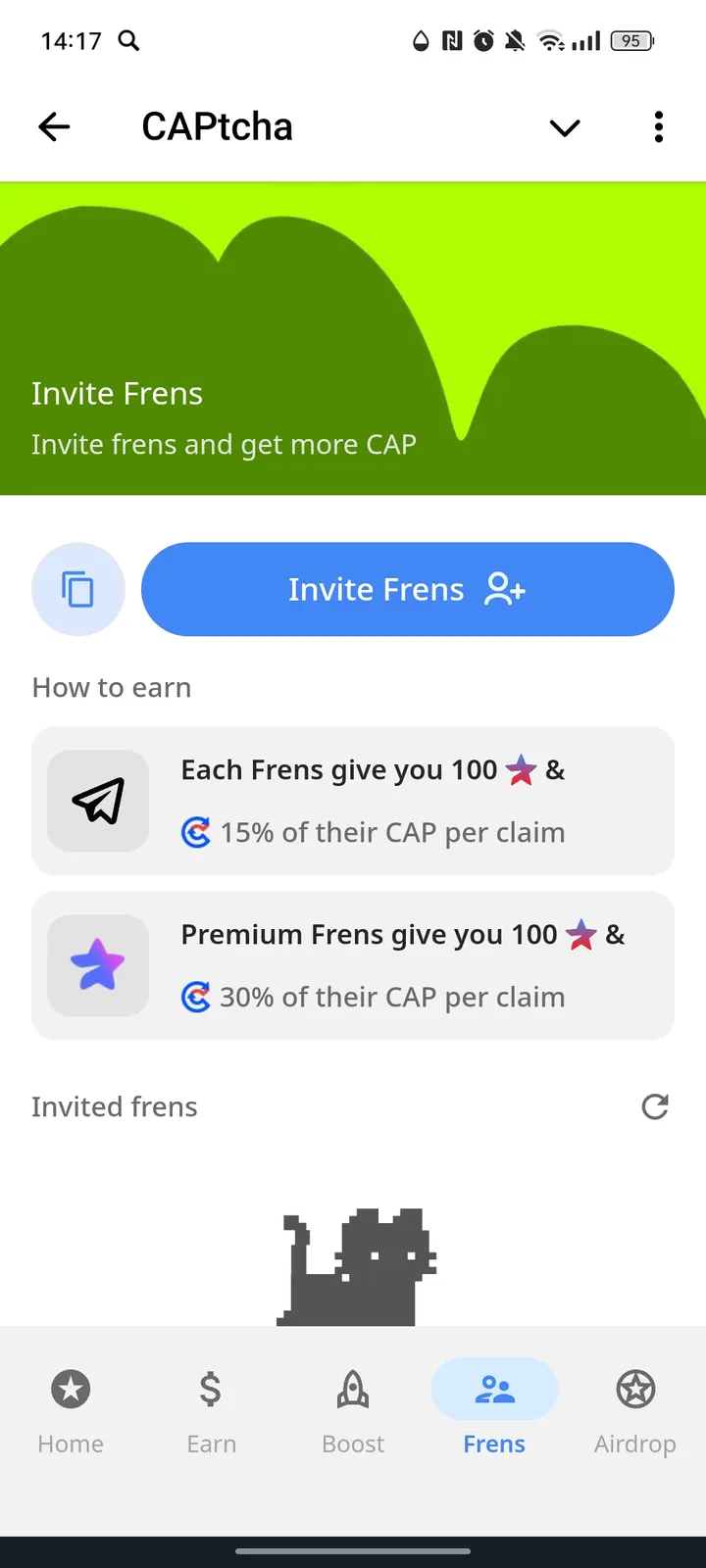Viewport: 706px width, 1568px height.
Task: Tap the Home star icon
Action: 70,1389
